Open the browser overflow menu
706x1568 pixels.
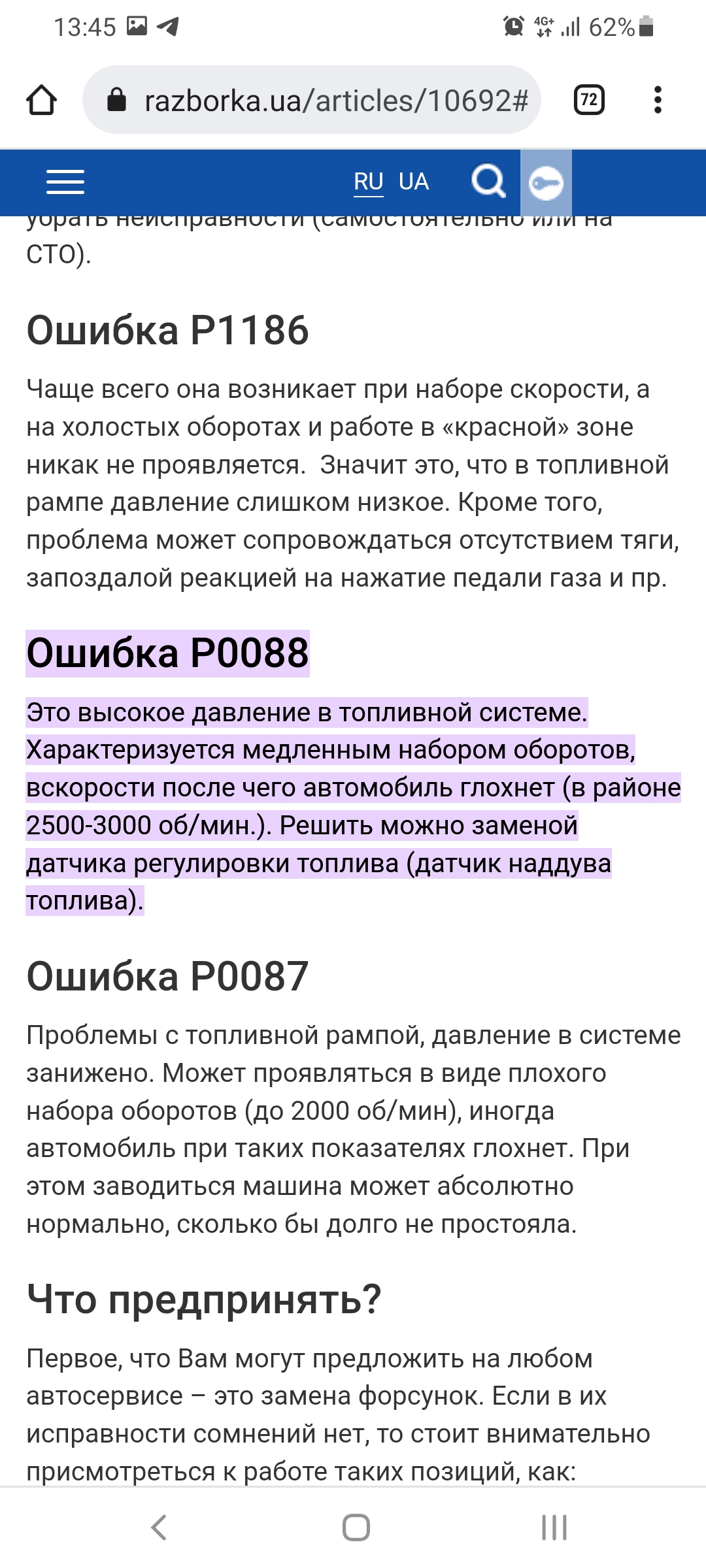(x=658, y=100)
